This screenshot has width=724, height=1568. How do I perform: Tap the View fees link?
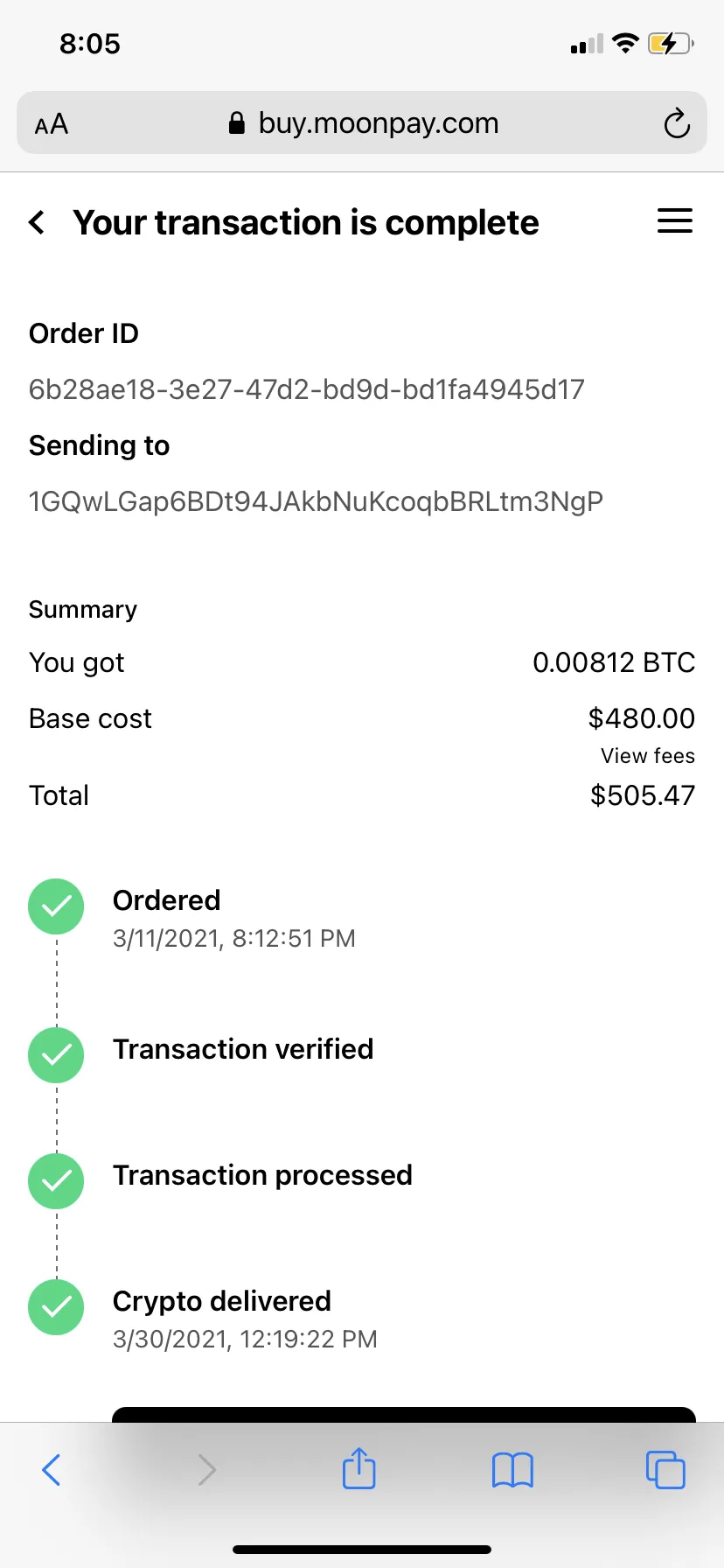(x=647, y=756)
